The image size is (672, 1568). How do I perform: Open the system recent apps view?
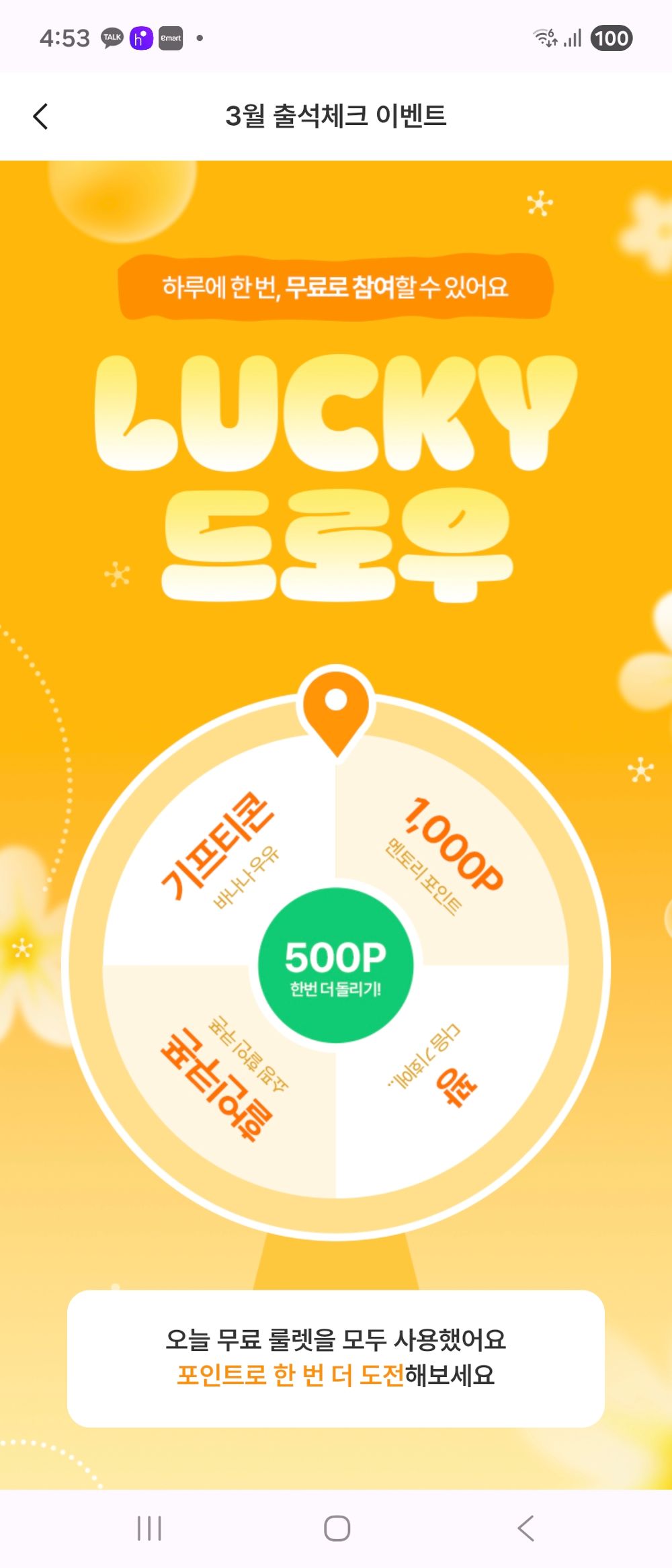(x=149, y=1528)
